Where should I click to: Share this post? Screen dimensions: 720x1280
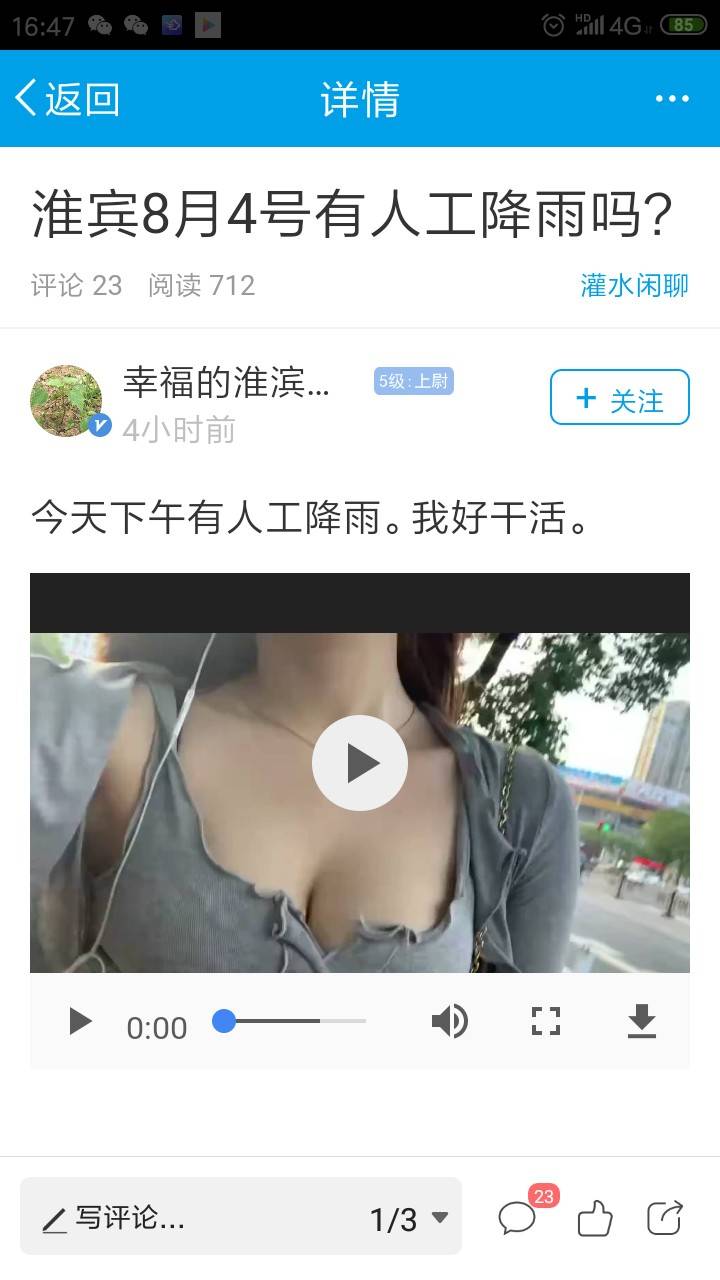click(664, 1217)
